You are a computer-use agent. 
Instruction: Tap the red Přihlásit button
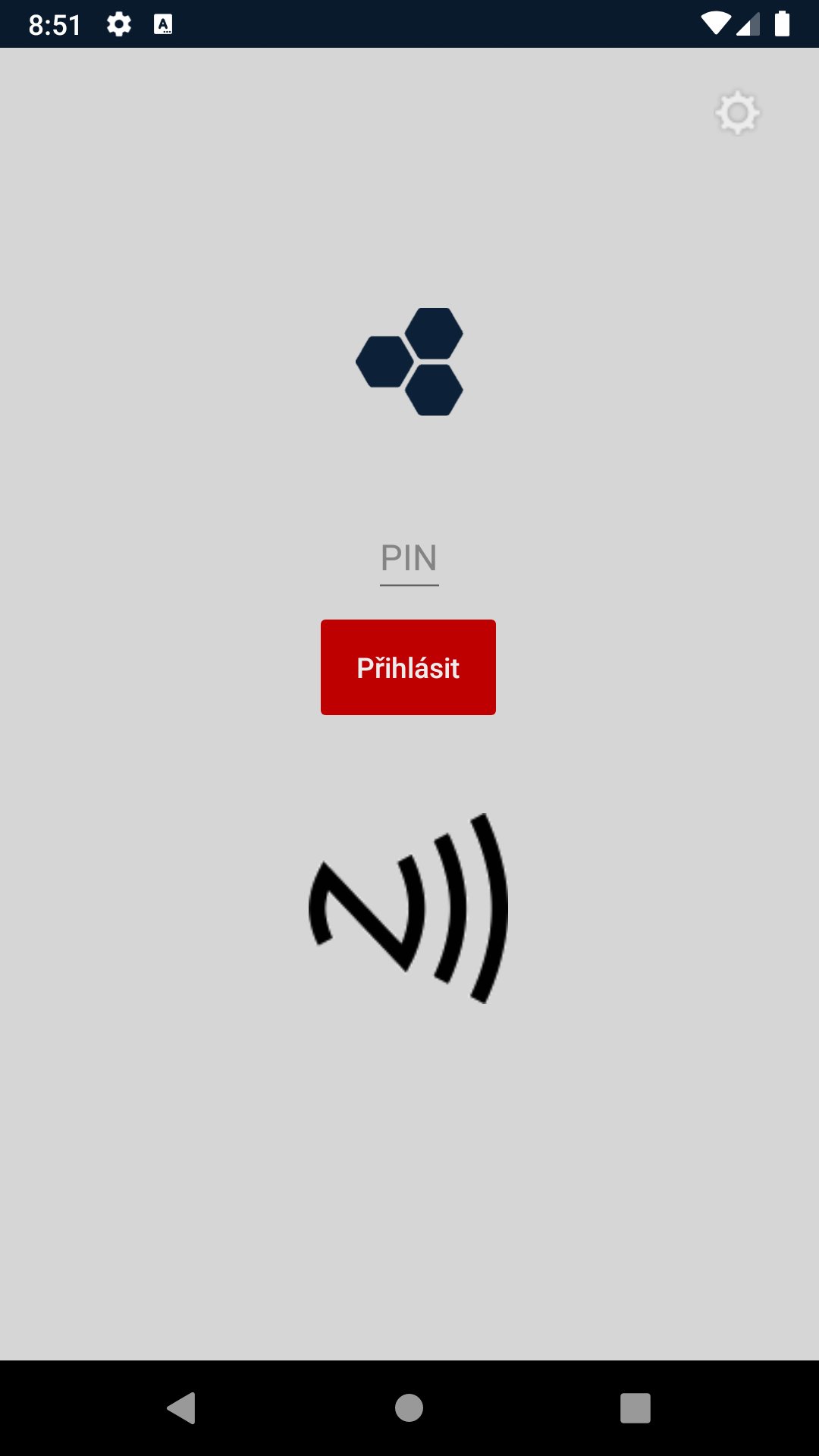(x=408, y=667)
